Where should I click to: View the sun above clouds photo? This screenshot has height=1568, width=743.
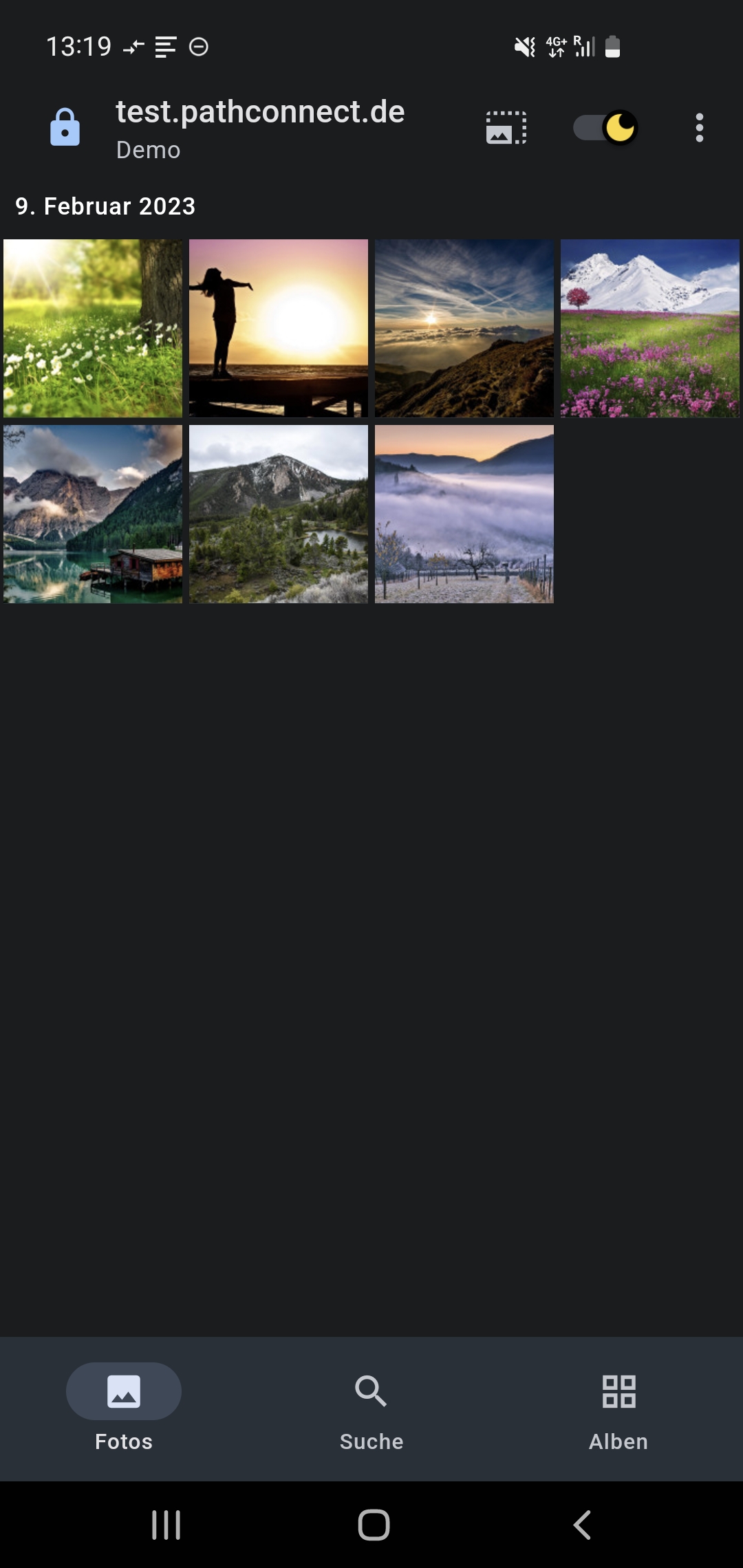tap(464, 329)
